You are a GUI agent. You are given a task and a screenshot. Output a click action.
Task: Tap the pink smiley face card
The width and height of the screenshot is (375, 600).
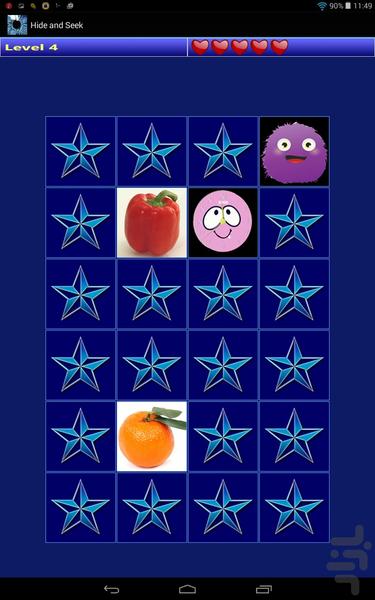click(223, 222)
